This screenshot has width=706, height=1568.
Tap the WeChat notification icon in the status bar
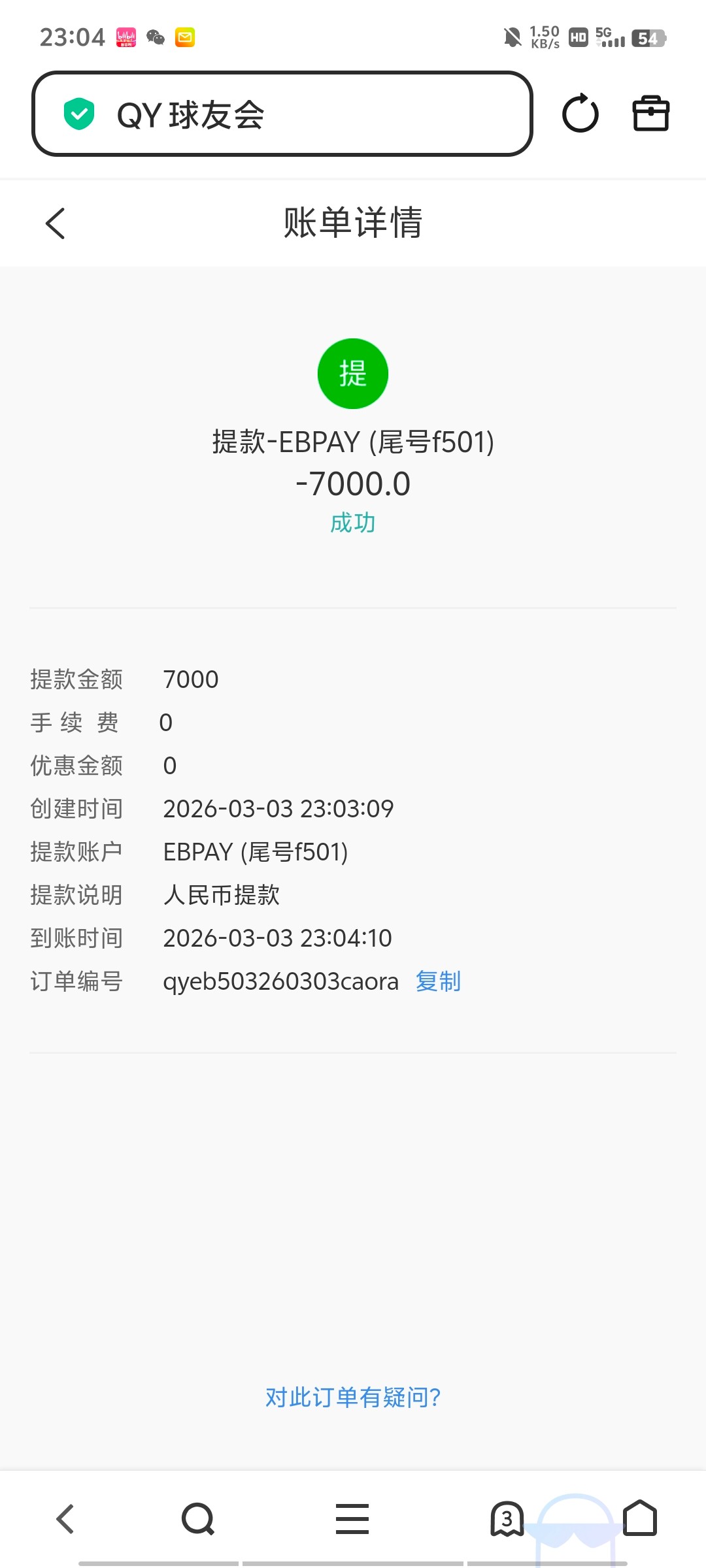tap(155, 37)
